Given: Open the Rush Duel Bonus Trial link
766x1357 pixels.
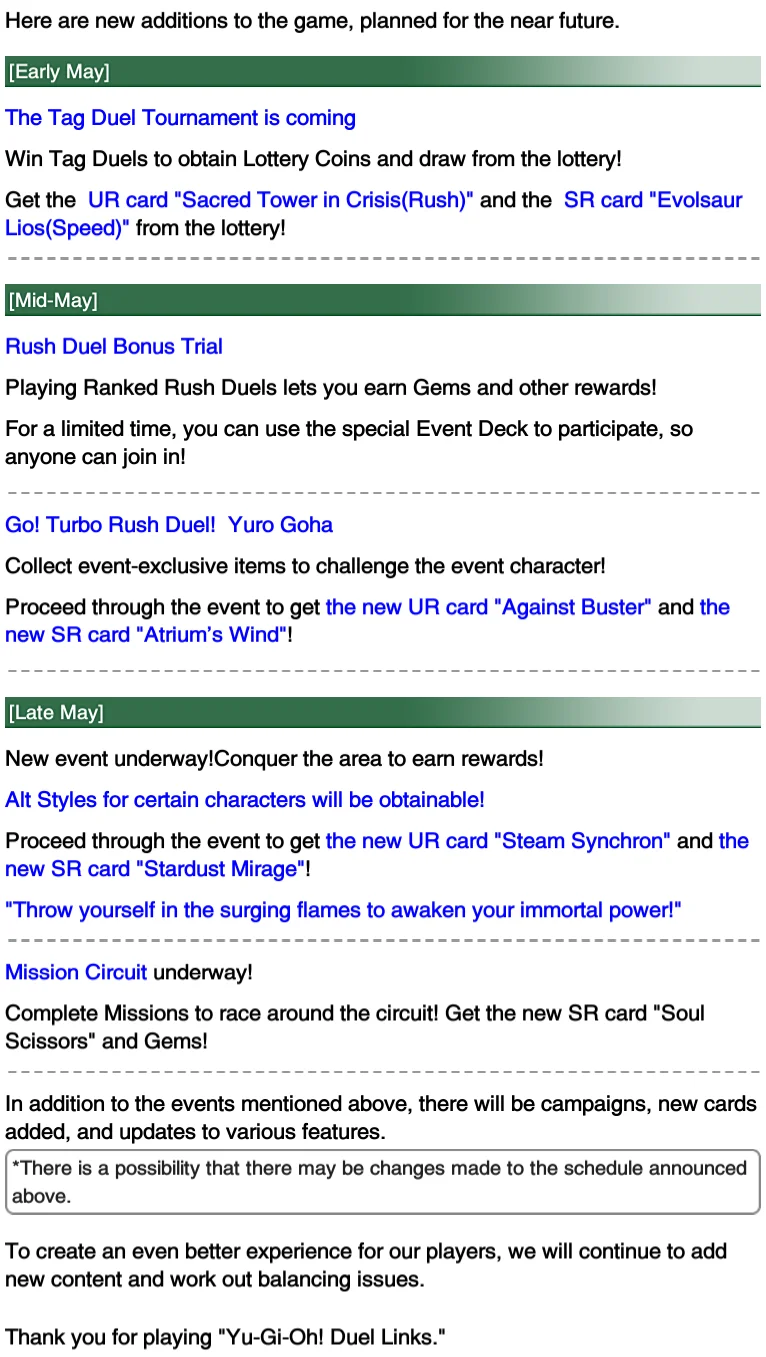Looking at the screenshot, I should [114, 347].
